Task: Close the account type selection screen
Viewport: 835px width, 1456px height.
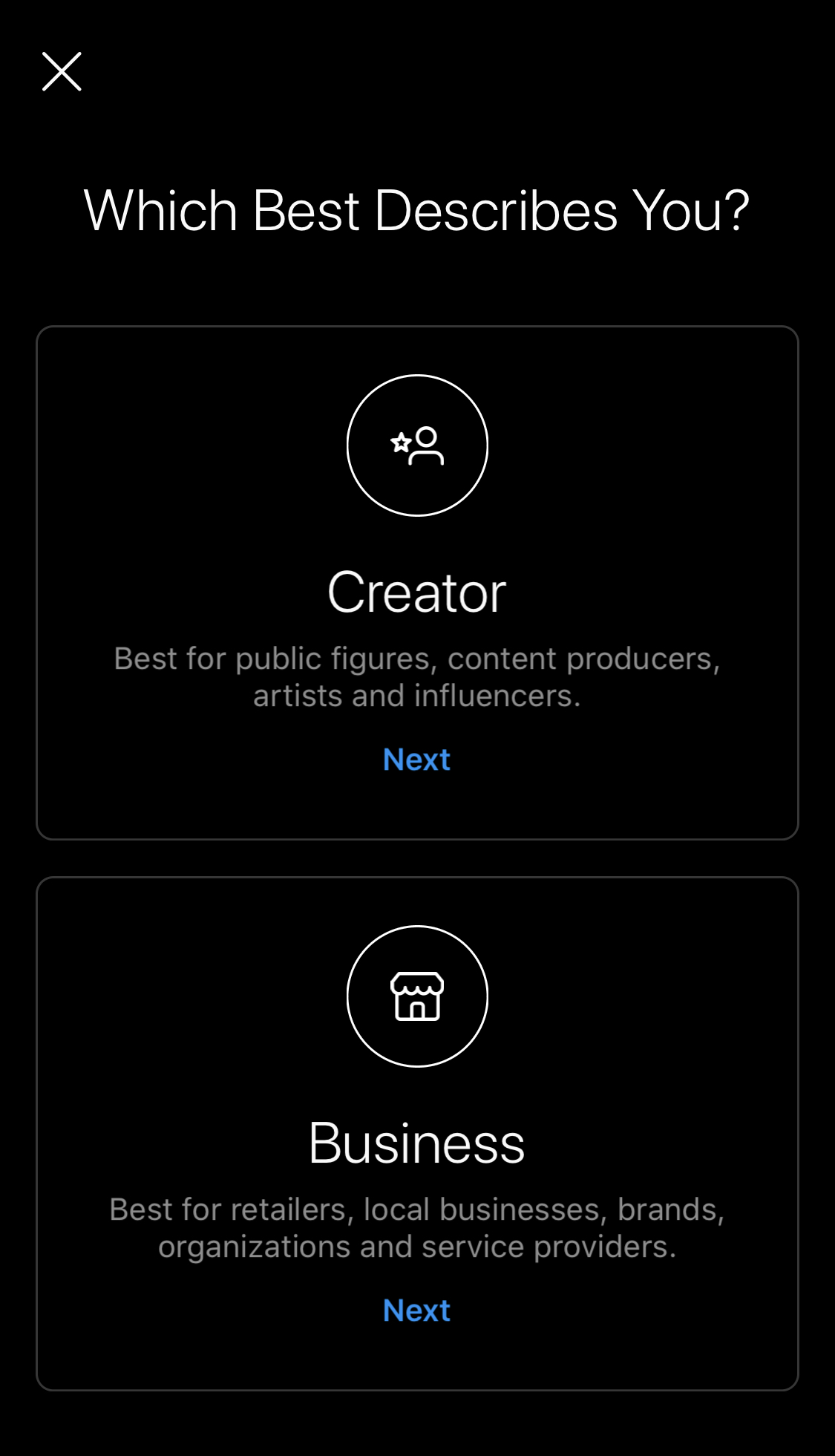Action: tap(62, 72)
